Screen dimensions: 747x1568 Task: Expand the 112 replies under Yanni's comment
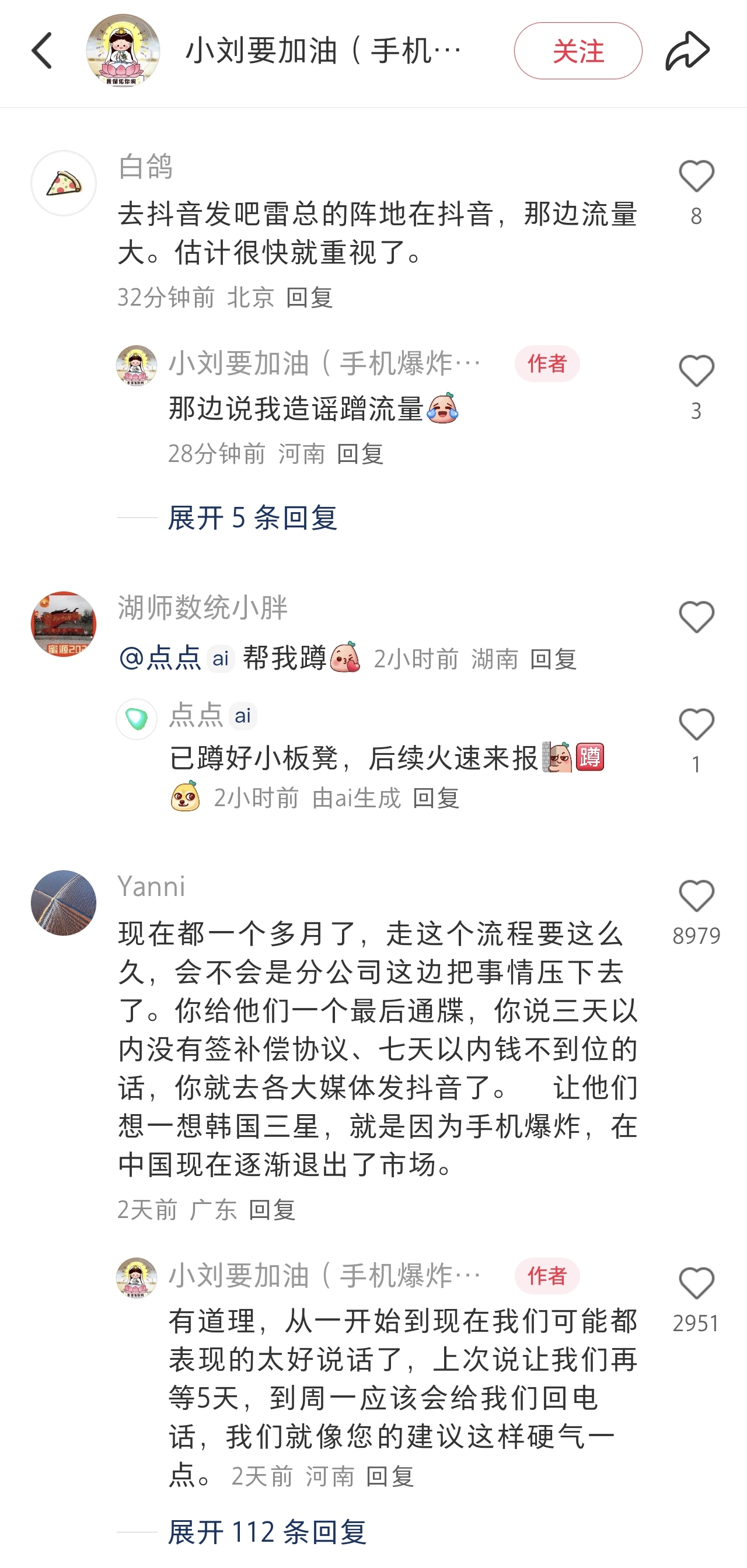[267, 1532]
